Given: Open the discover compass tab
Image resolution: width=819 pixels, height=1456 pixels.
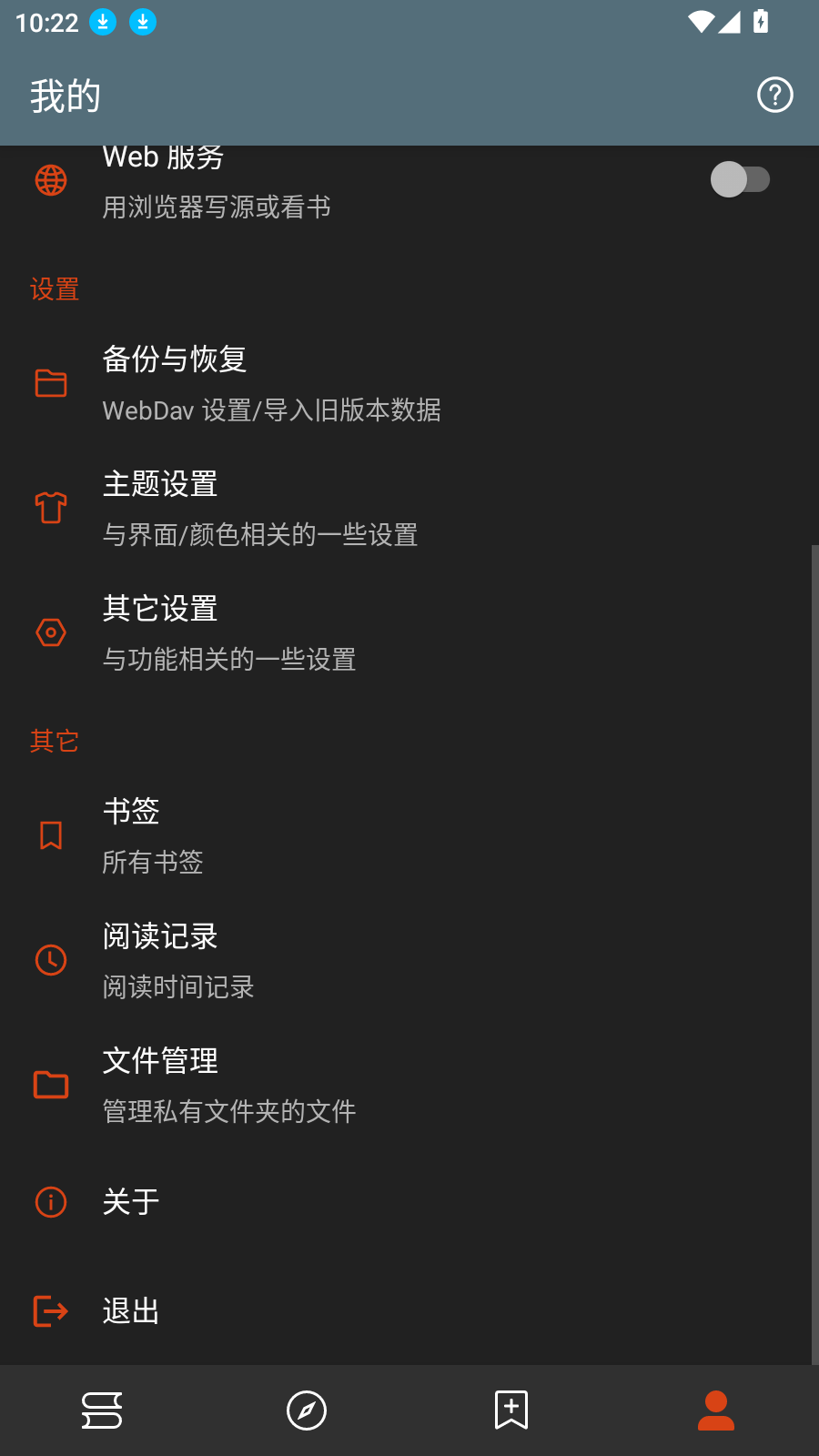Looking at the screenshot, I should 307,1411.
